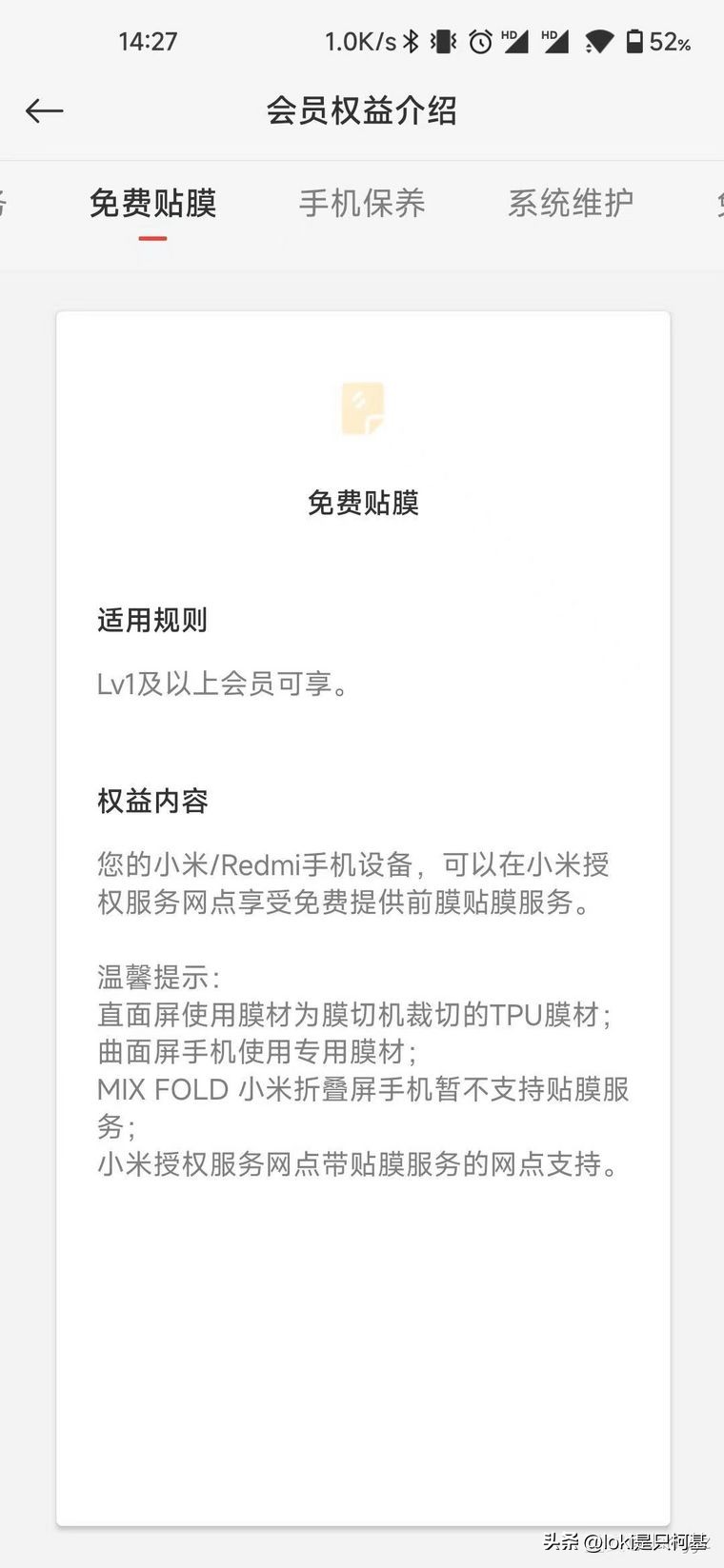The width and height of the screenshot is (724, 1568).
Task: Tap the 适用规则 section heading
Action: (x=152, y=621)
